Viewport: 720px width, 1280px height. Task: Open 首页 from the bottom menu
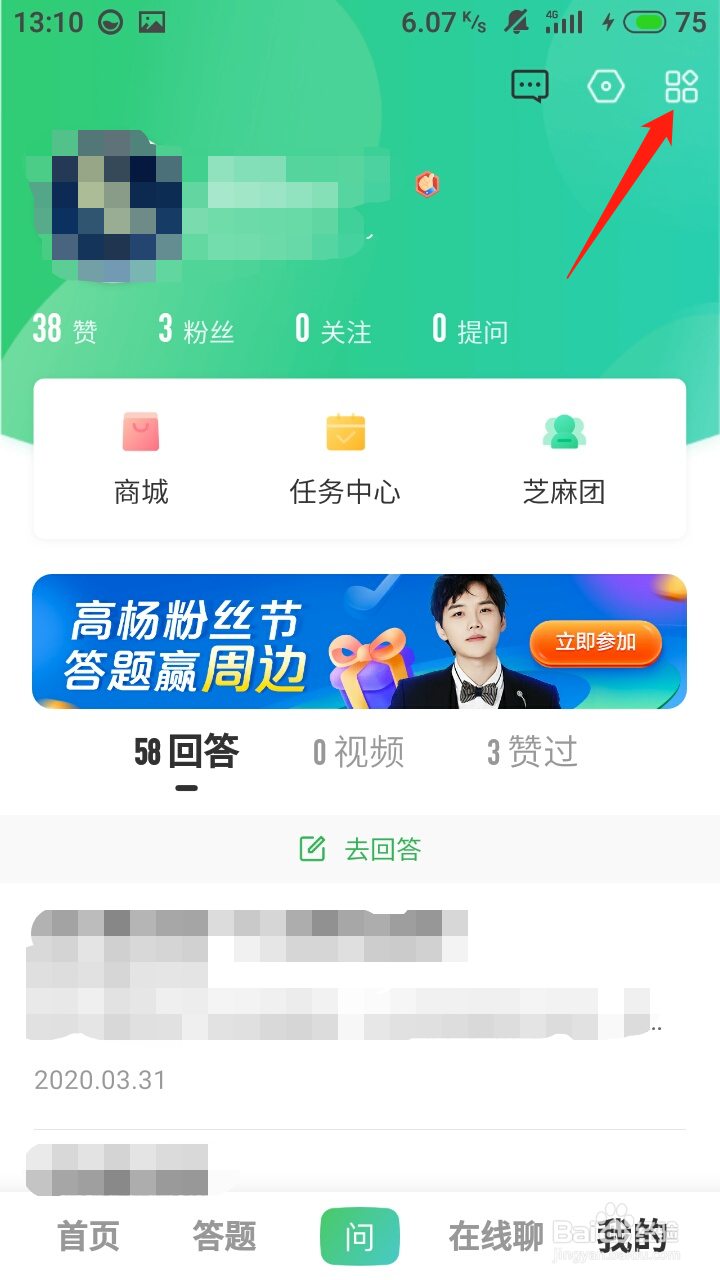coord(89,1236)
